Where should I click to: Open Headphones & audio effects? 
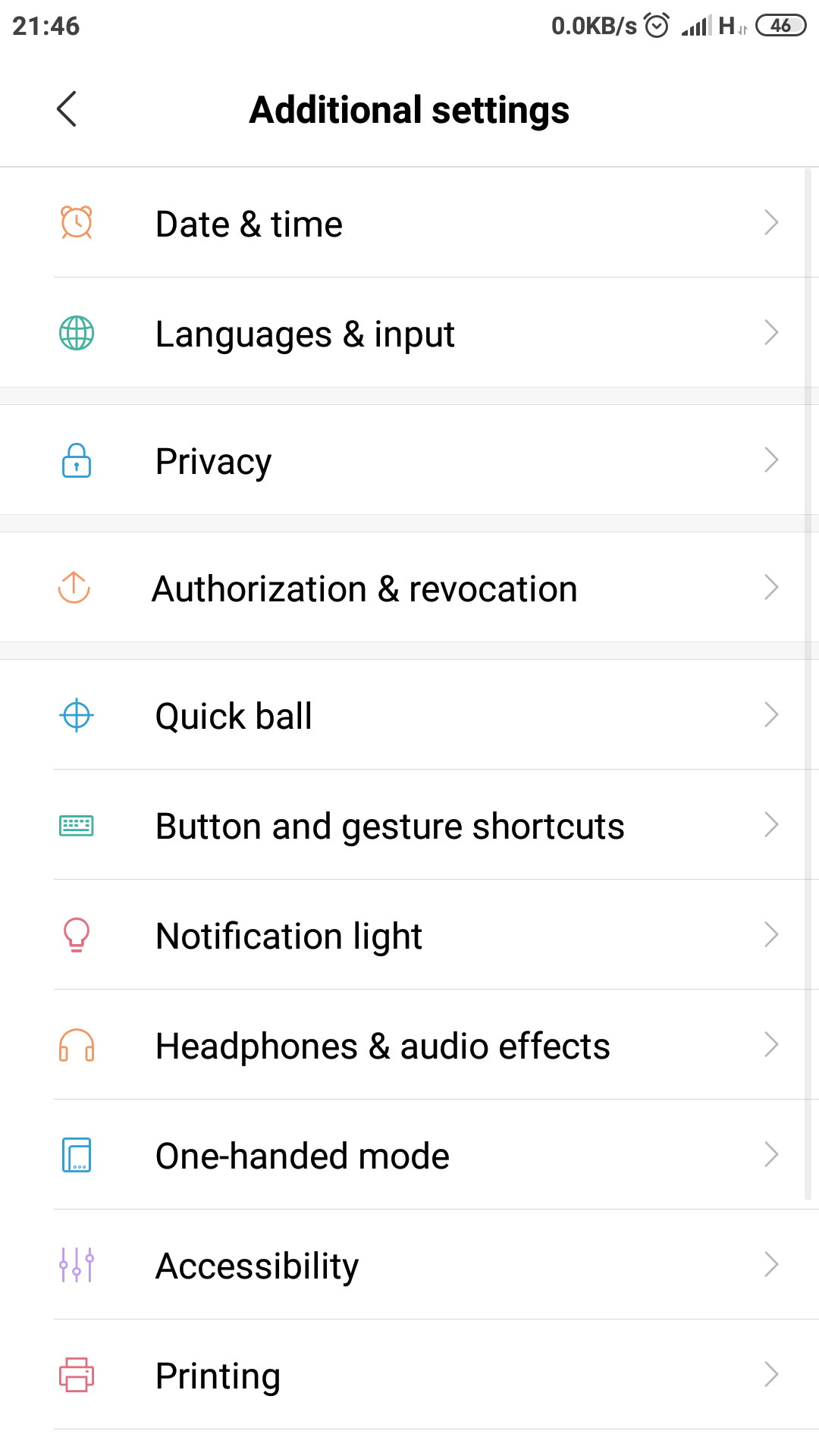[x=409, y=1046]
